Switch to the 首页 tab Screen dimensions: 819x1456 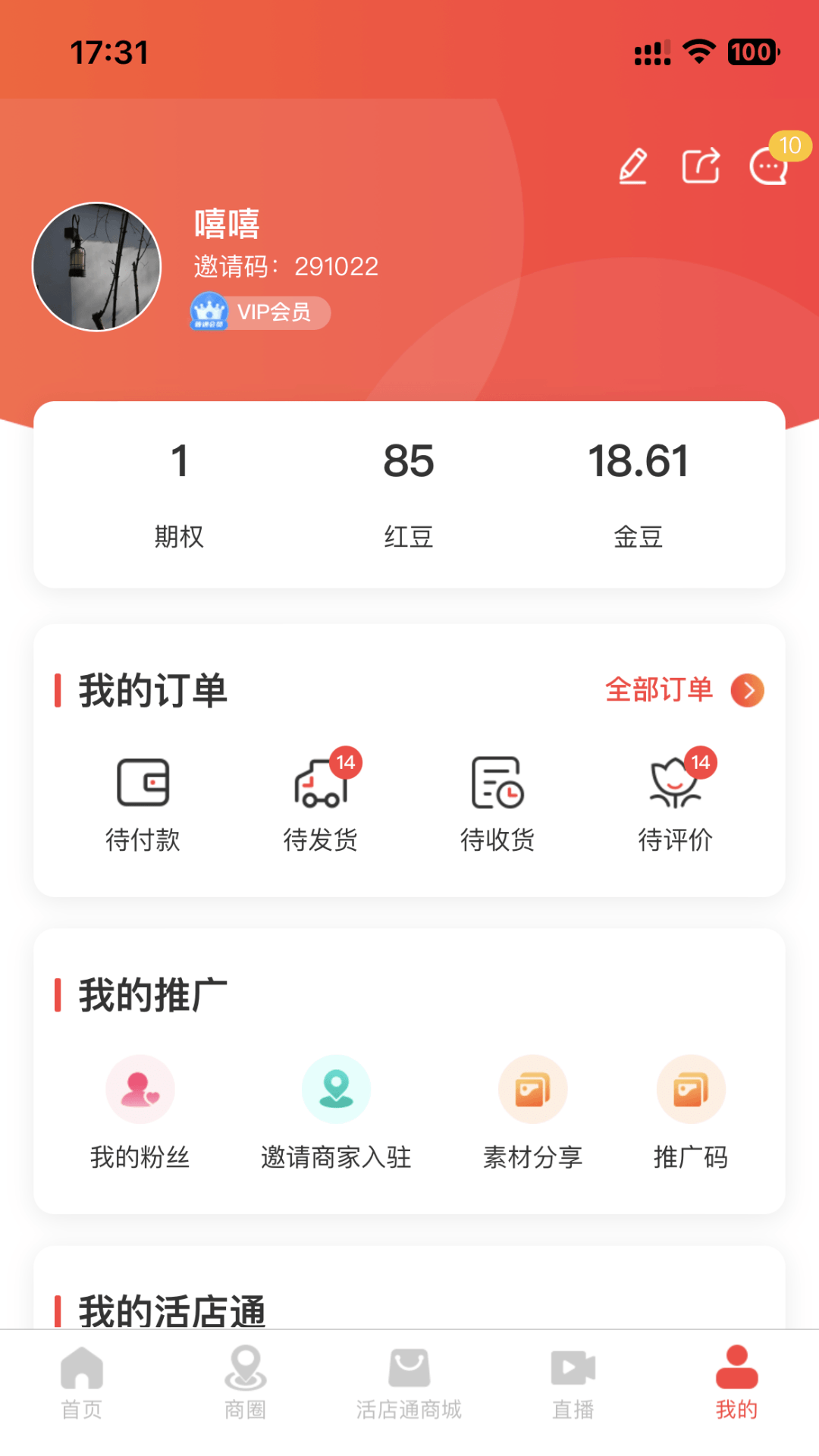point(82,1382)
